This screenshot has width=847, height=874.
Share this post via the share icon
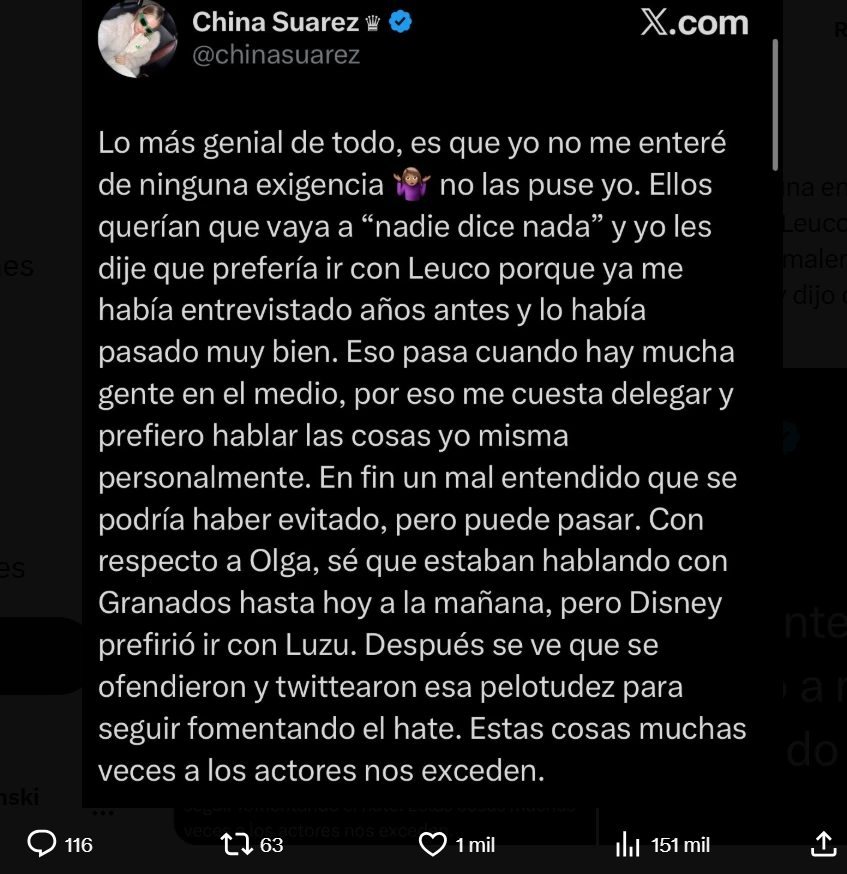tap(823, 844)
